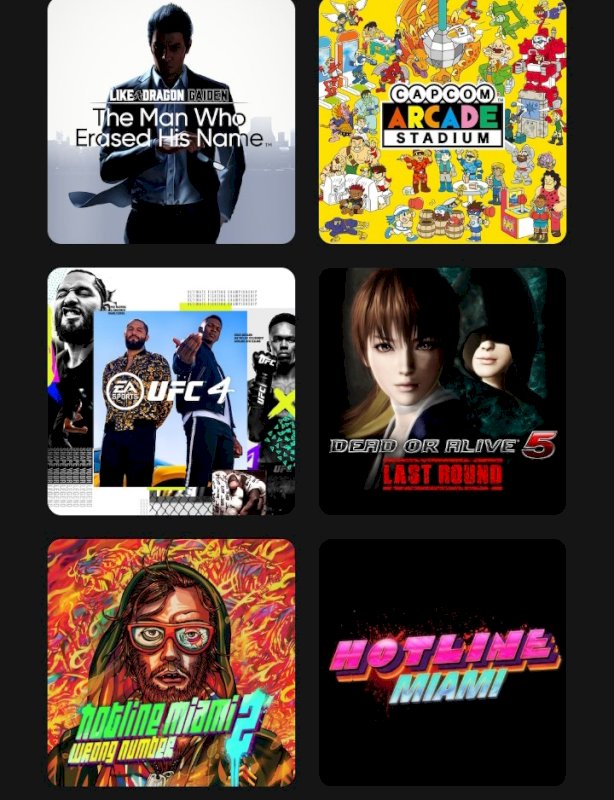Open Dead or Alive 5 Last Round
The width and height of the screenshot is (614, 800).
[442, 391]
